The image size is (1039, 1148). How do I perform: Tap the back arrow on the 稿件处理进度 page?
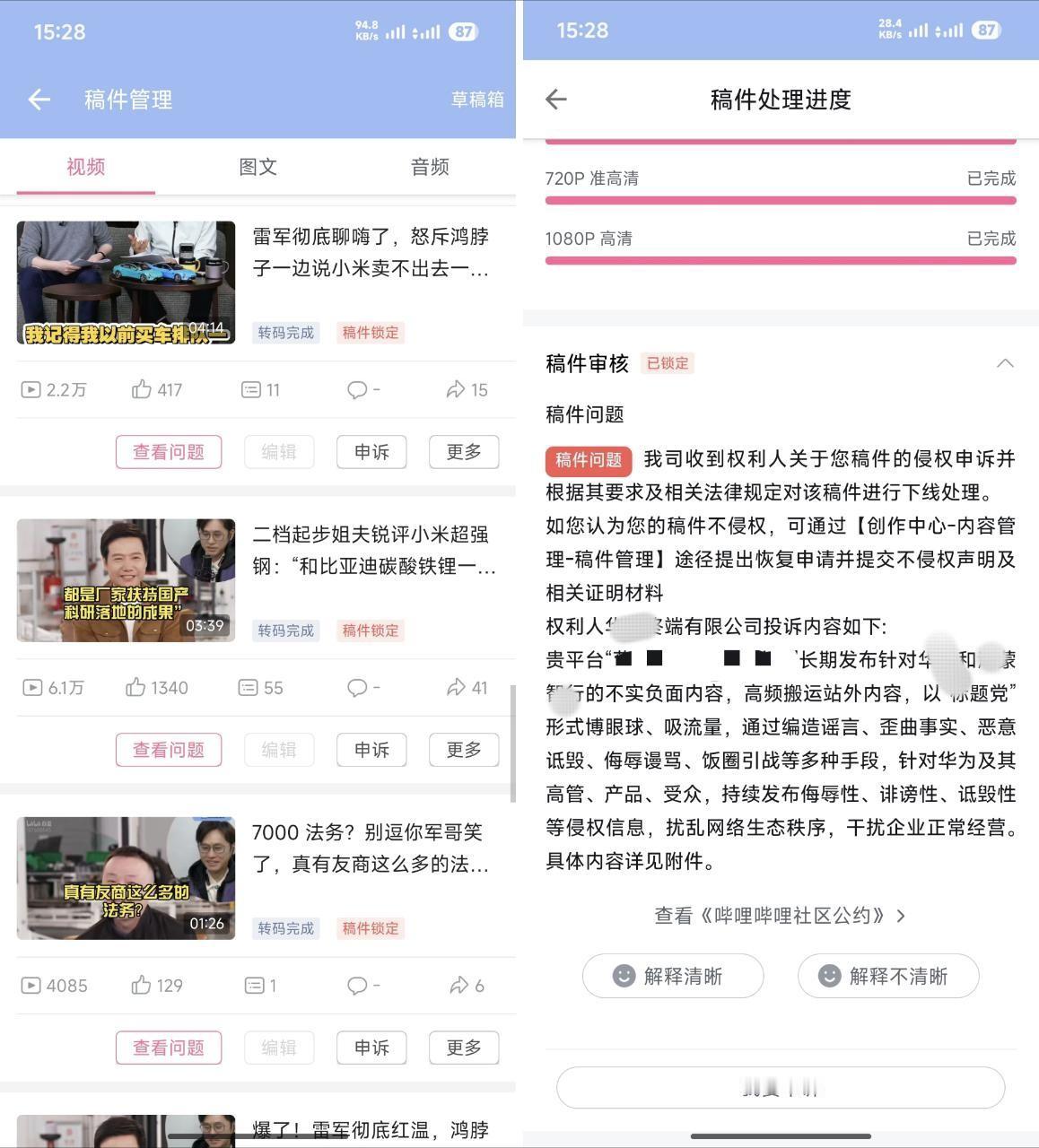click(556, 100)
